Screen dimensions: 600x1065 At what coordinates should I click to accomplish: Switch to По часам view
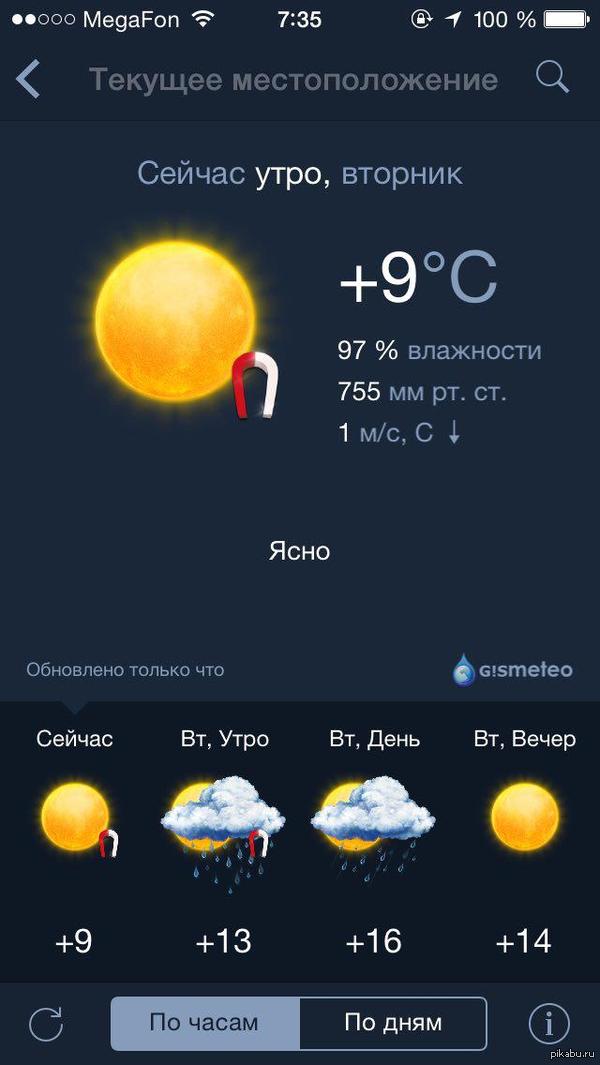coord(205,1023)
